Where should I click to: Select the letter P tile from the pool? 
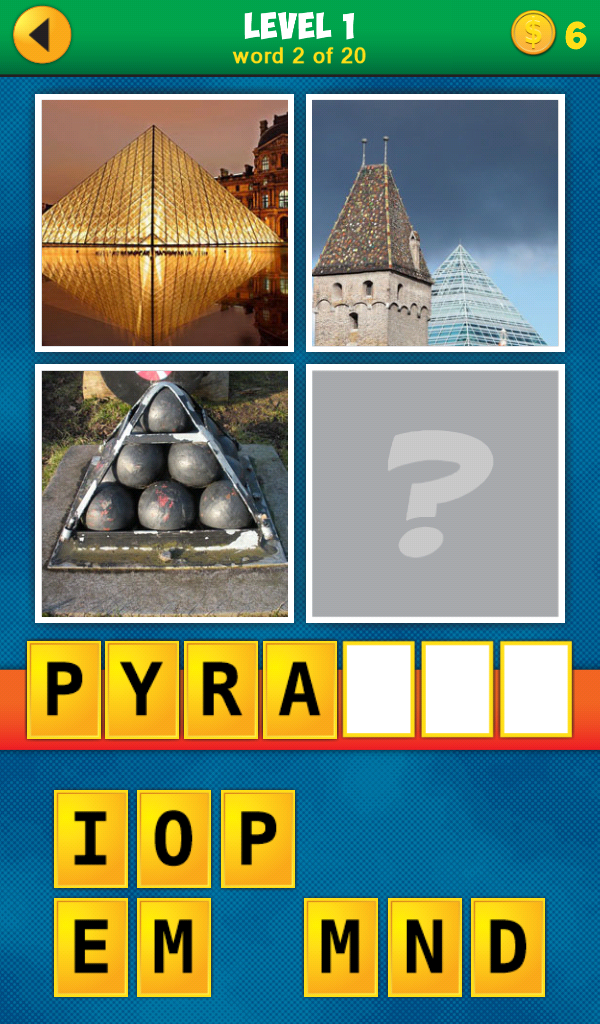tap(258, 839)
